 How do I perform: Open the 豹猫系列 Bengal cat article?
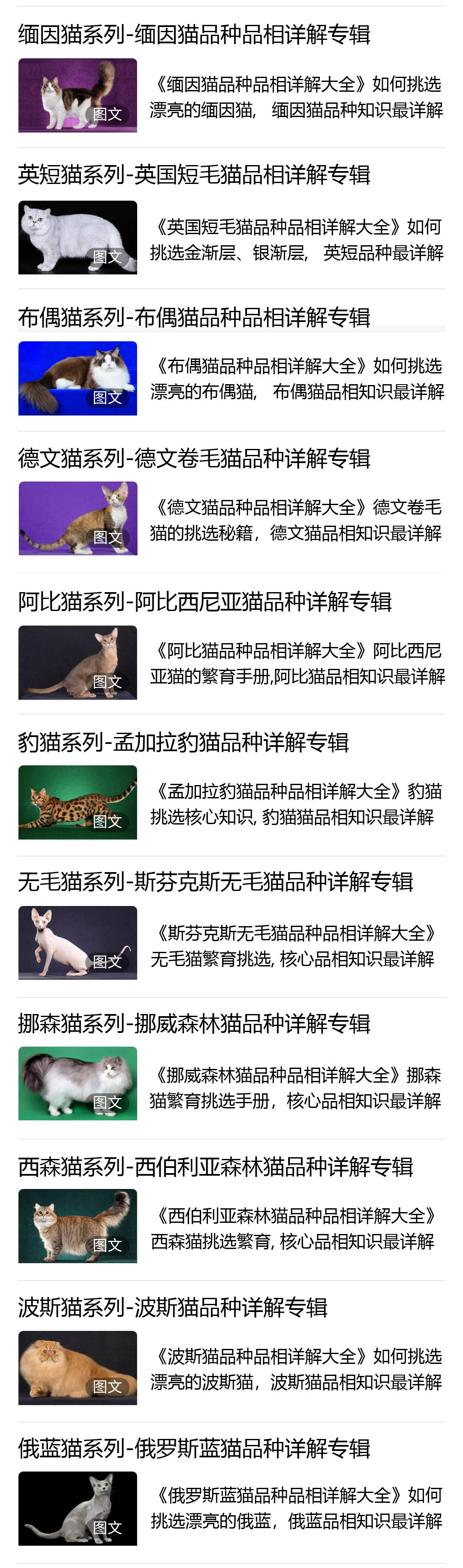[x=183, y=742]
